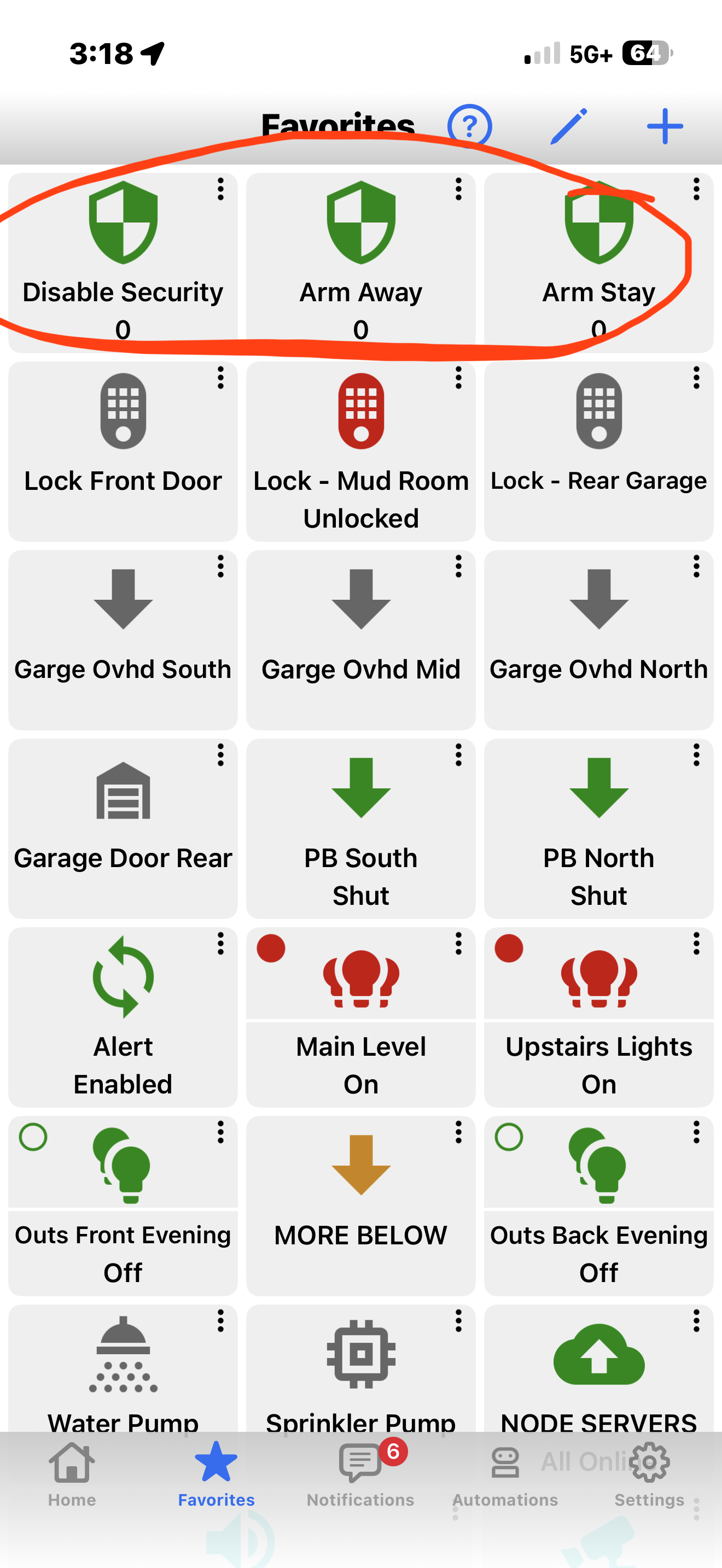Turn on Outs Front Evening lights
722x1568 pixels.
point(123,1205)
